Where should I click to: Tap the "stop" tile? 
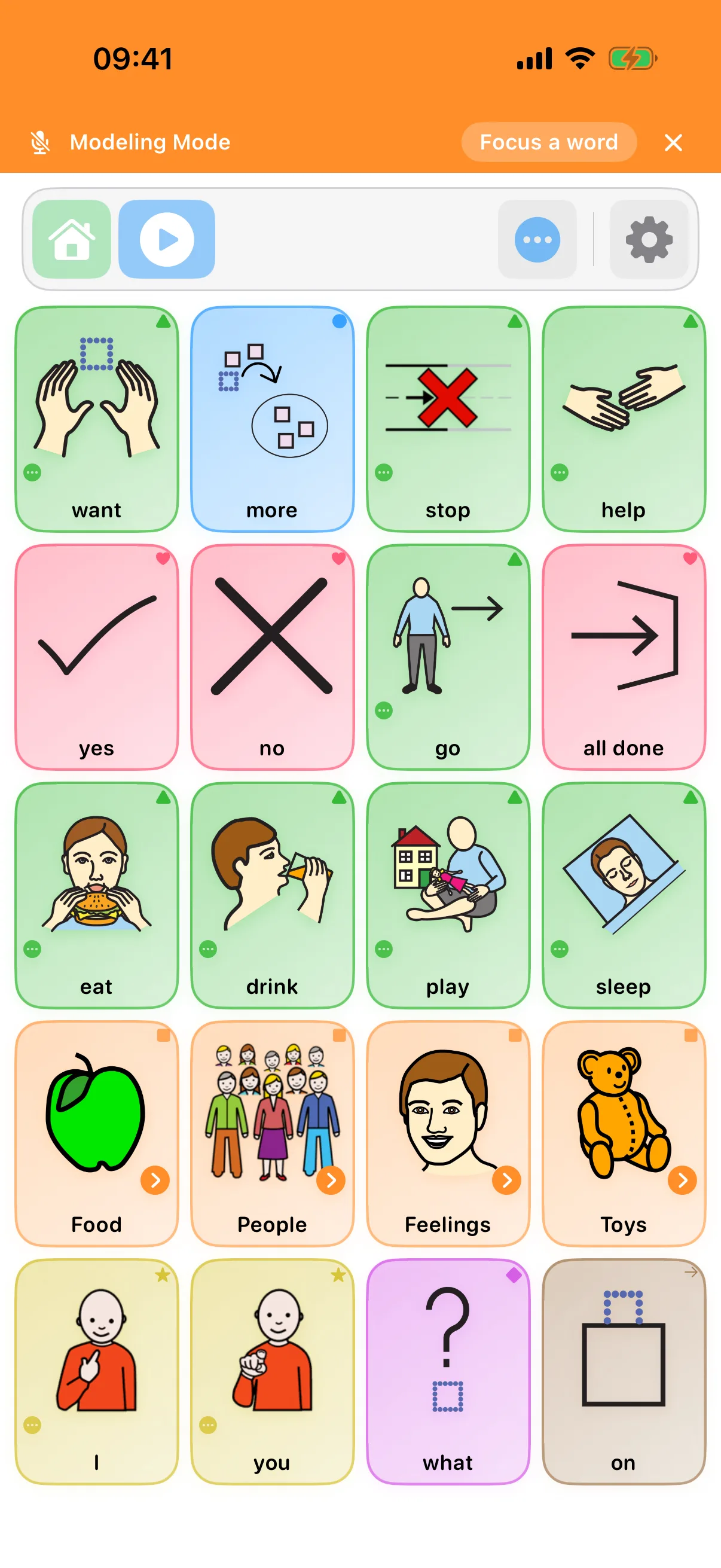pyautogui.click(x=448, y=419)
